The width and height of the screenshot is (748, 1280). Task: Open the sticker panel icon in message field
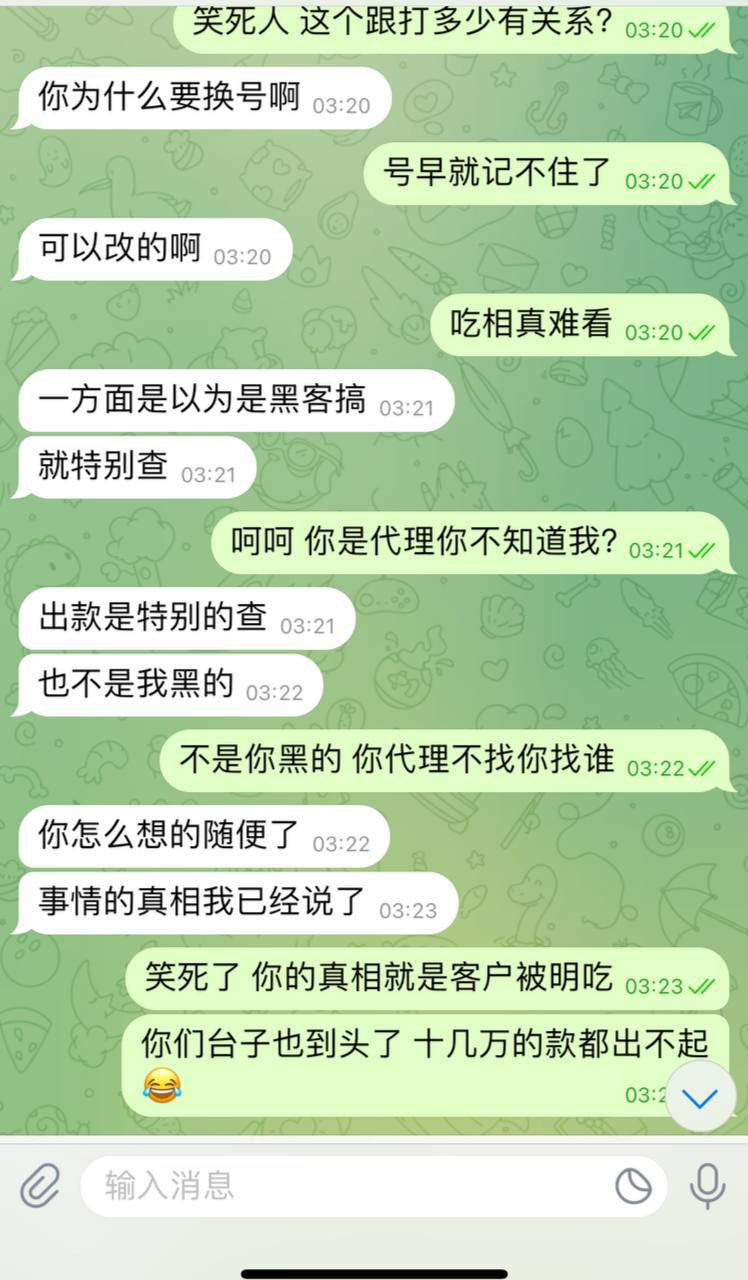pos(633,1187)
